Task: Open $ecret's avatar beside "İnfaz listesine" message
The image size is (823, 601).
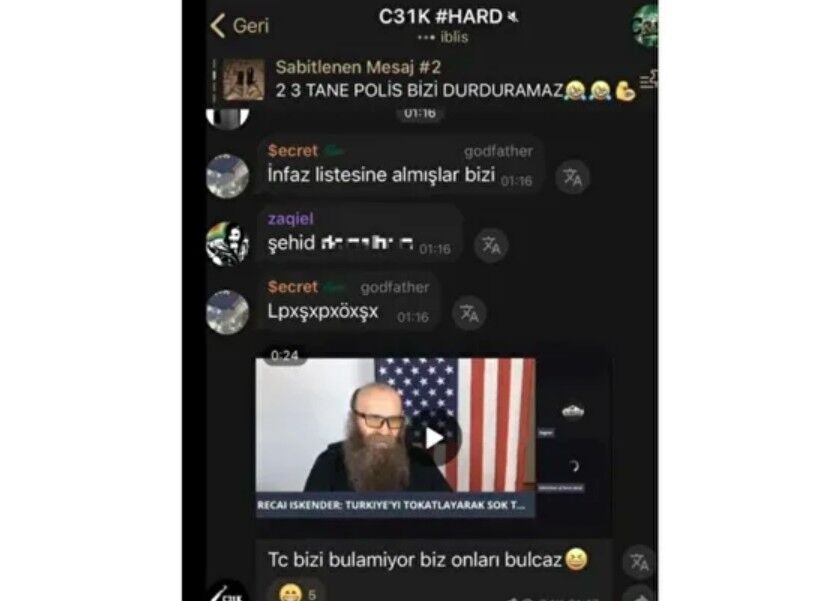Action: point(227,176)
